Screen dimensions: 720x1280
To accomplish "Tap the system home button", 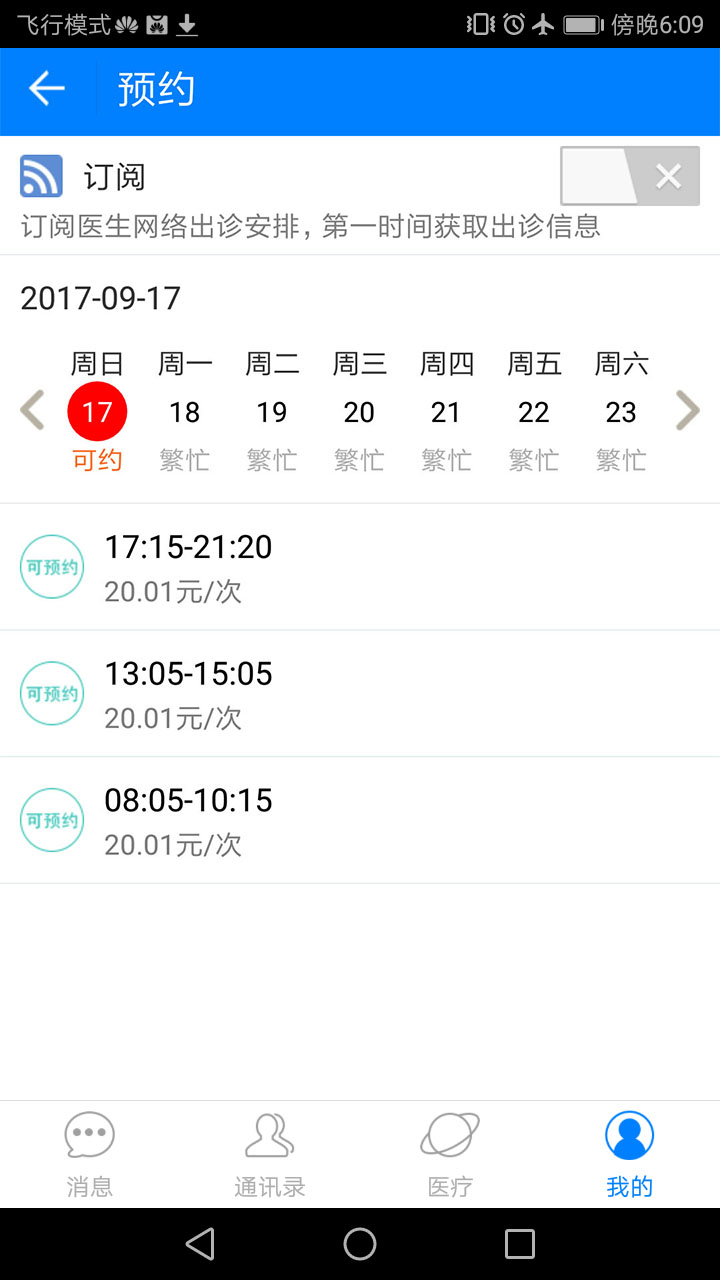I will 360,1244.
